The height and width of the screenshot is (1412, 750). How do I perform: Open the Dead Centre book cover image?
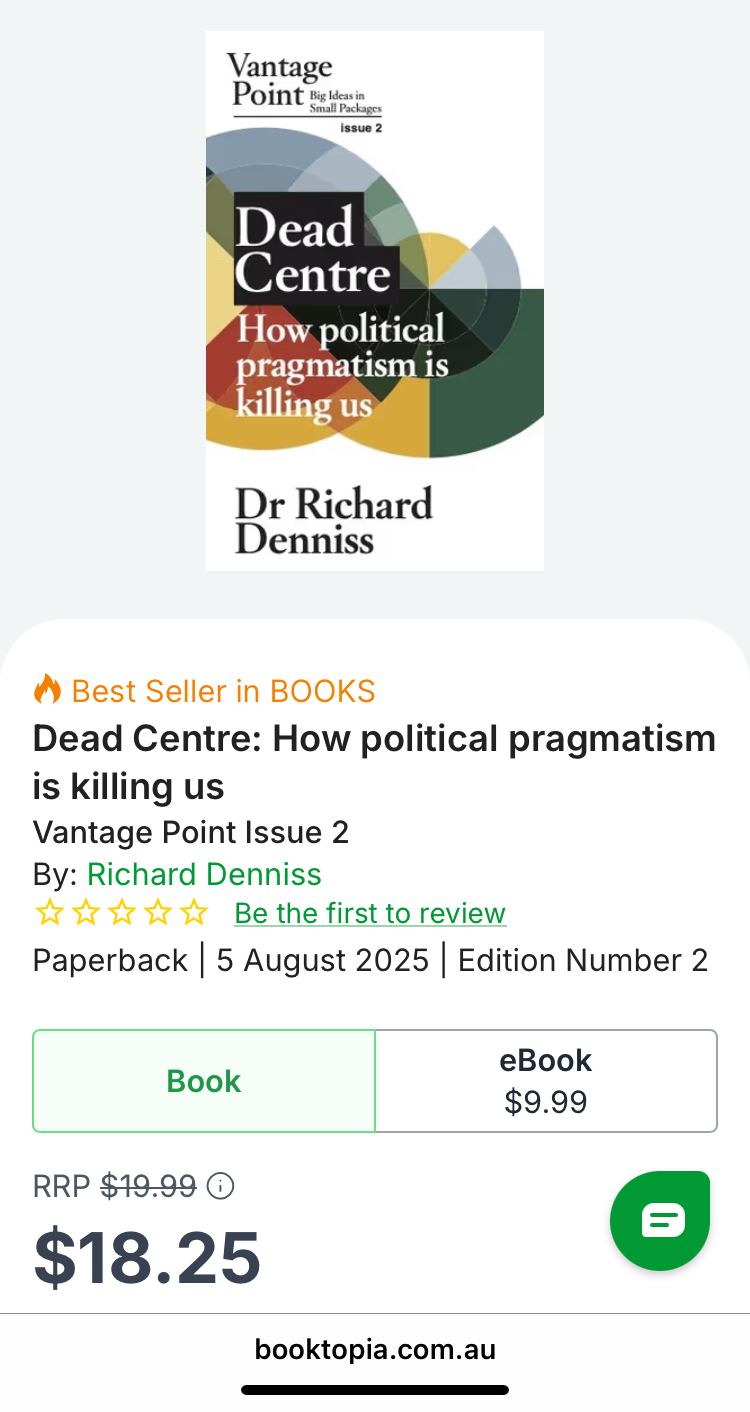(x=374, y=300)
